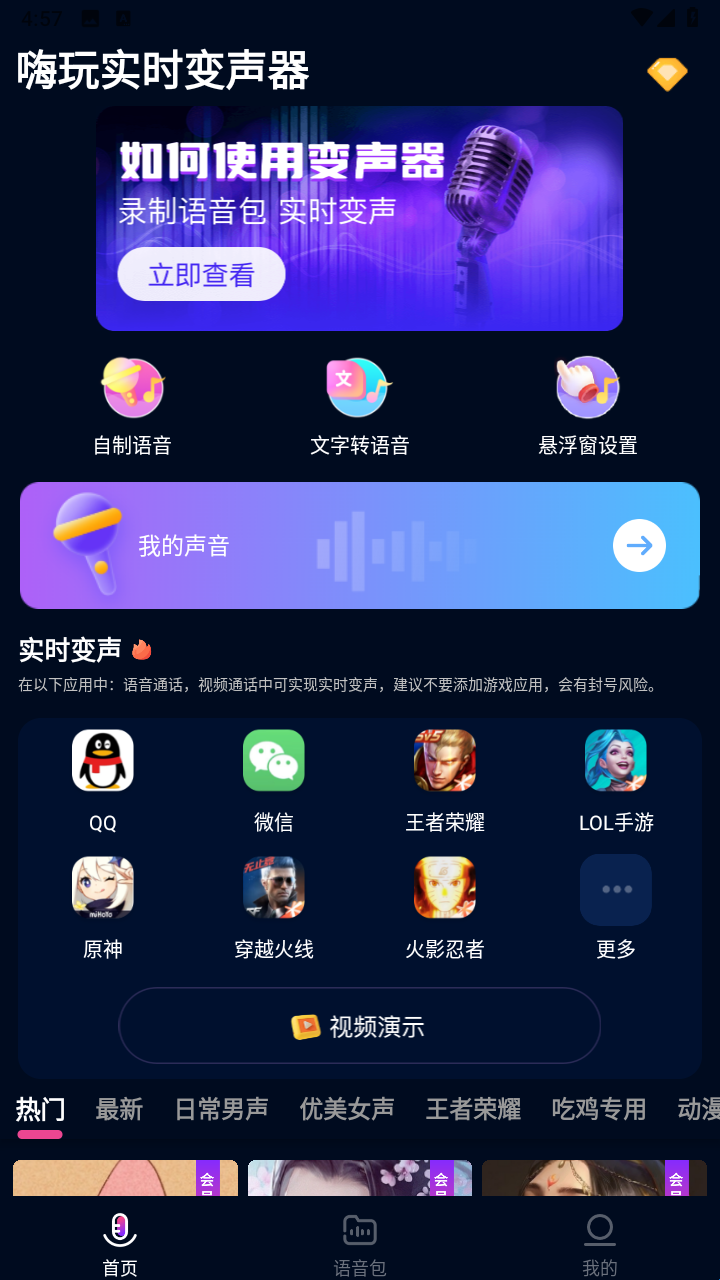Switch to 日常男声 tab

coord(221,1109)
